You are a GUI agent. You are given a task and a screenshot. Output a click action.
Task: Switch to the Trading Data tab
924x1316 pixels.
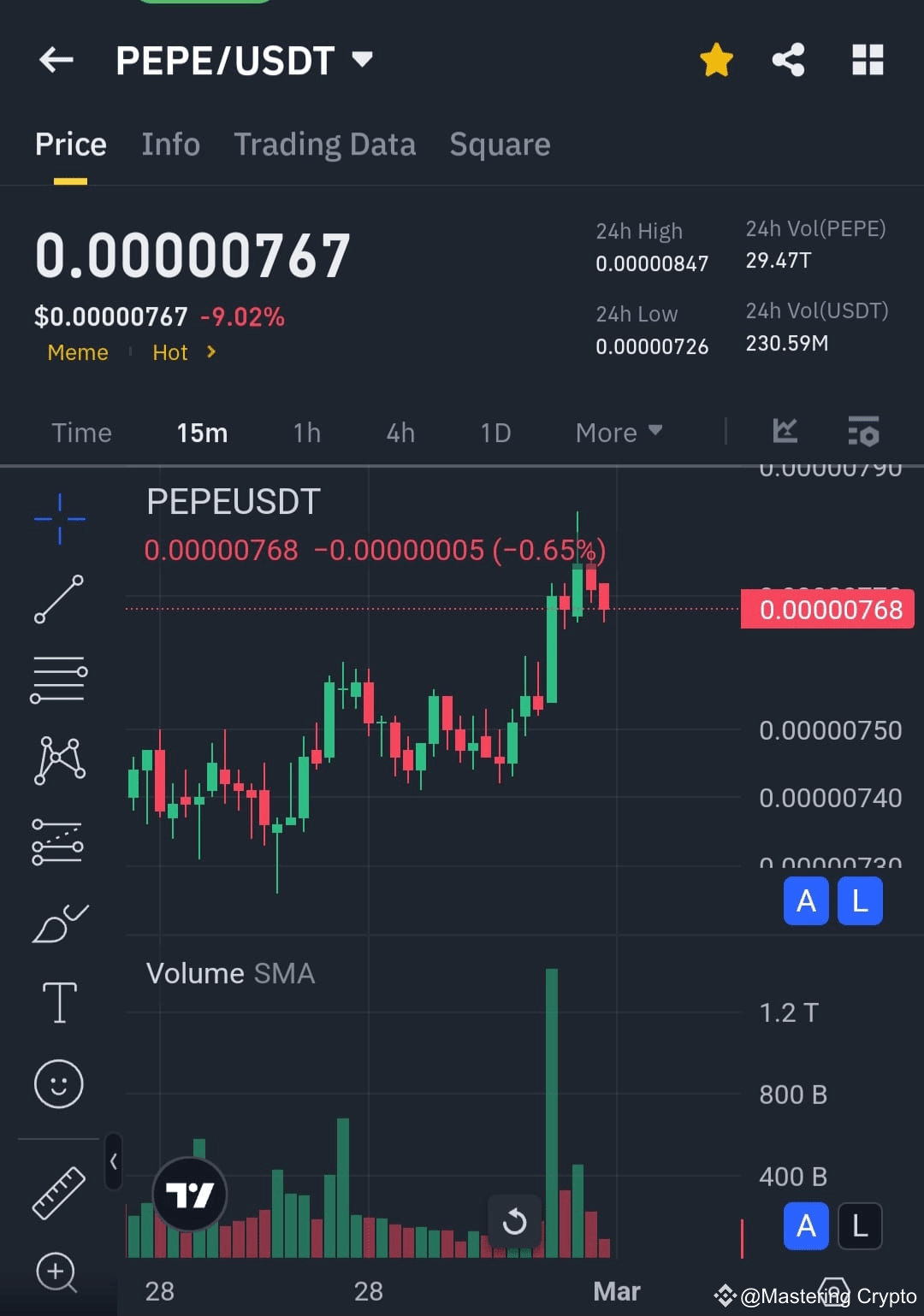point(324,144)
